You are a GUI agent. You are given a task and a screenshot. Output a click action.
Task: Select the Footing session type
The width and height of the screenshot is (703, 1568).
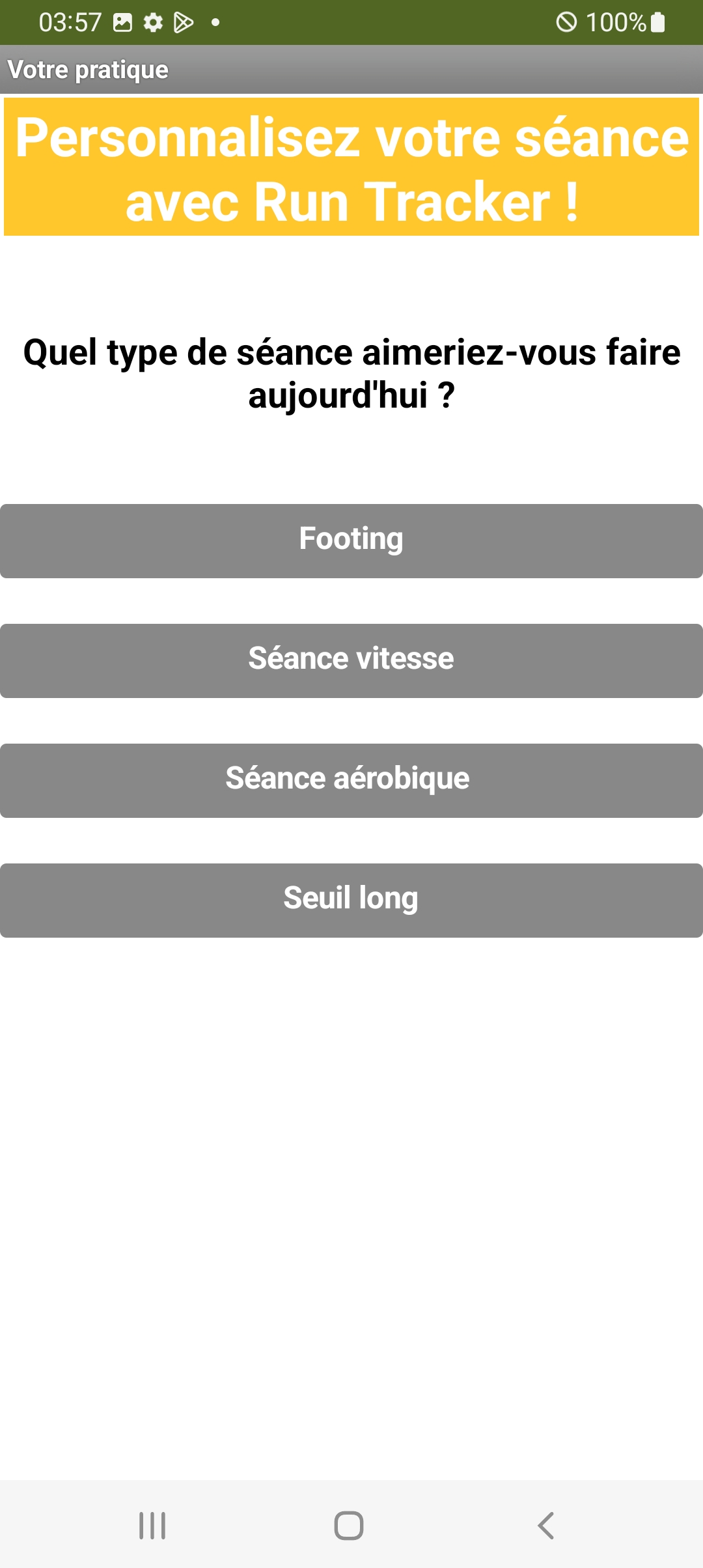pos(351,540)
